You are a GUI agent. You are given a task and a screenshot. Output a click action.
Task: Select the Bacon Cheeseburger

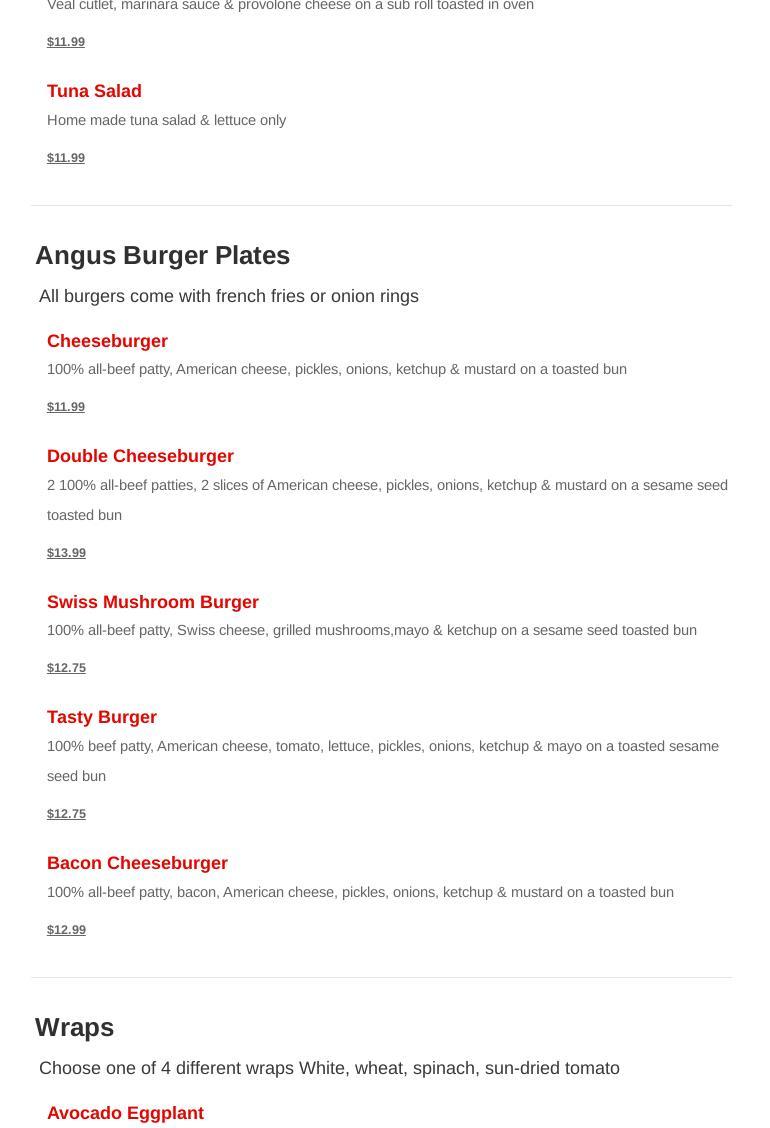click(137, 863)
